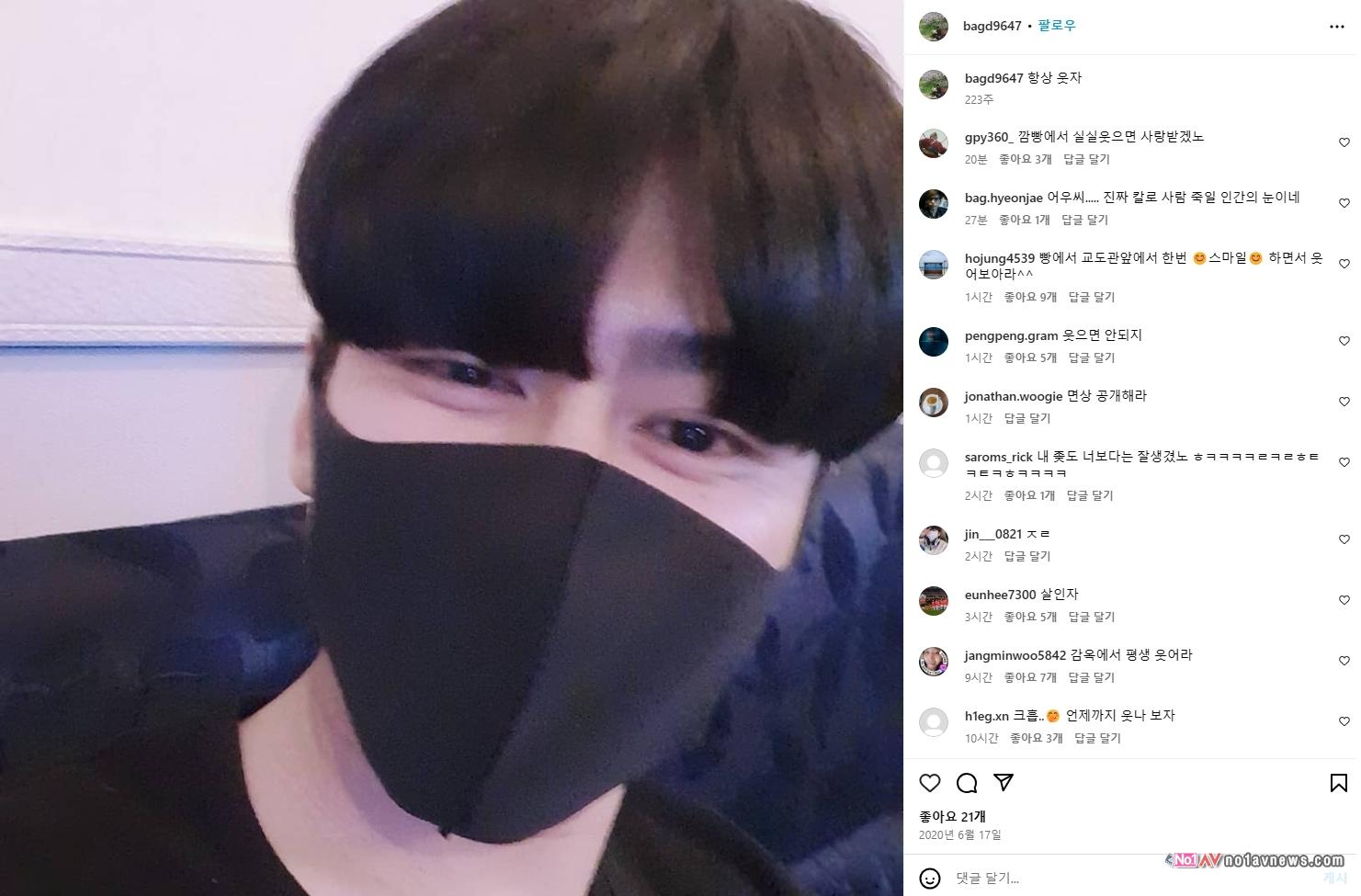Reply to jonathan.woogie's comment
Image resolution: width=1361 pixels, height=896 pixels.
tap(1026, 418)
